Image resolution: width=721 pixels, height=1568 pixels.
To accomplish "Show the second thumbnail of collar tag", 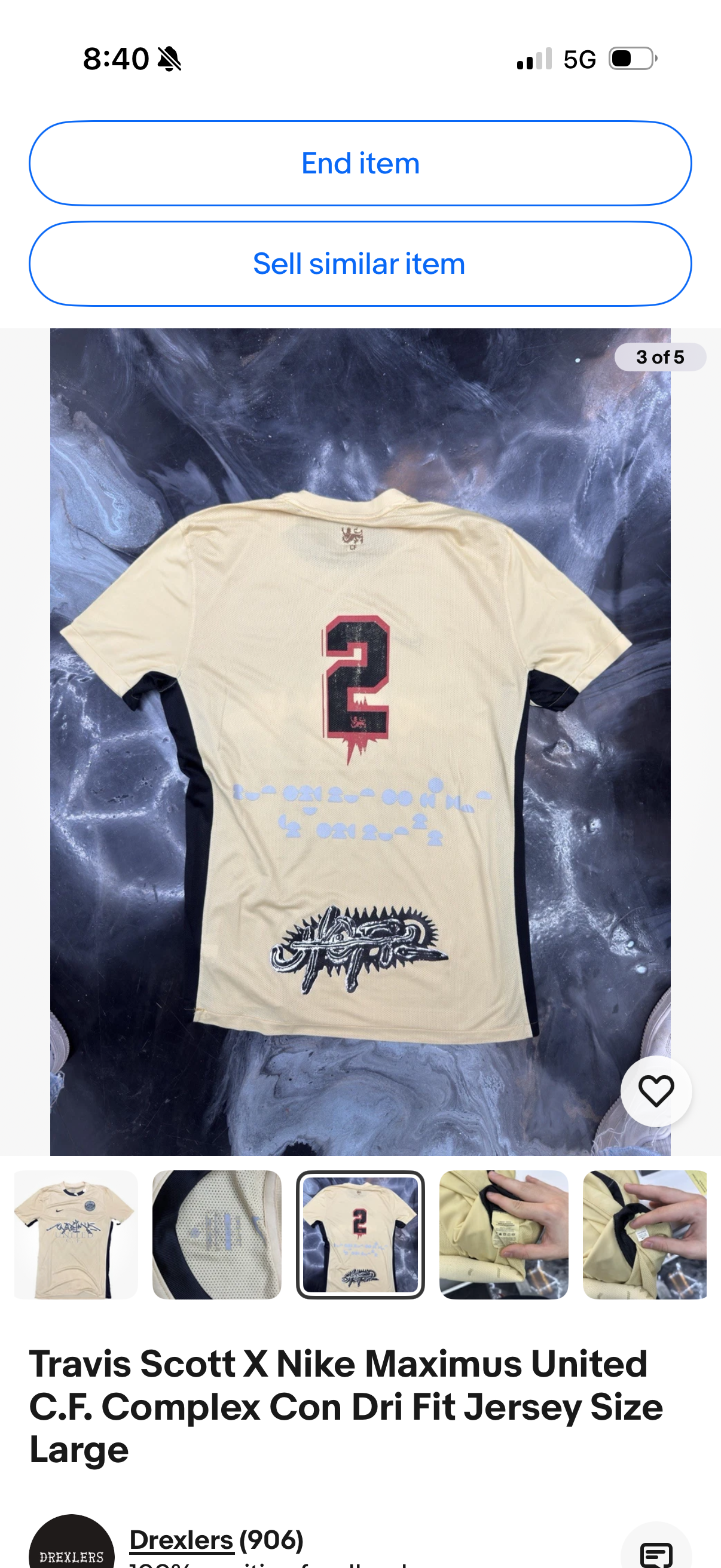I will point(217,1234).
